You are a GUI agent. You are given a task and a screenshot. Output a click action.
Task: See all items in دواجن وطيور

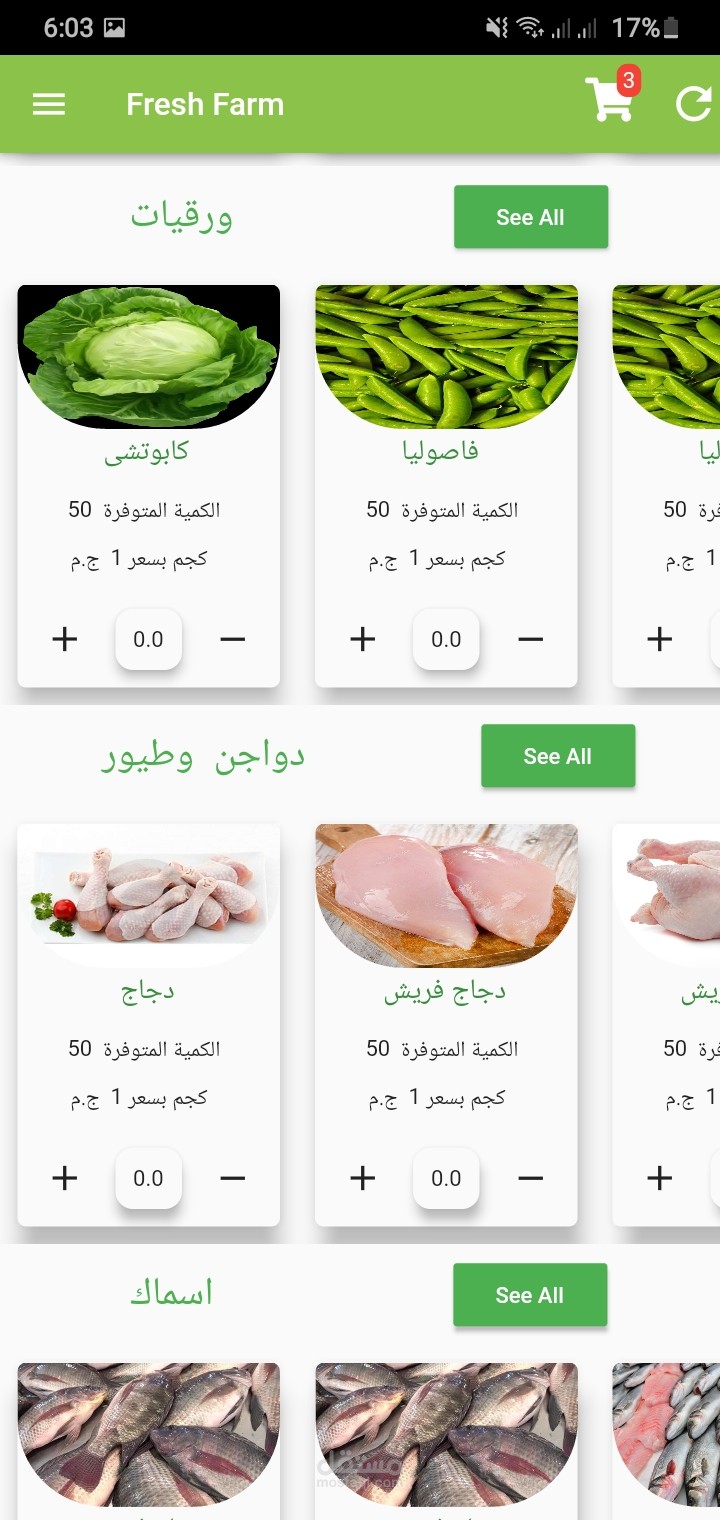(x=558, y=756)
